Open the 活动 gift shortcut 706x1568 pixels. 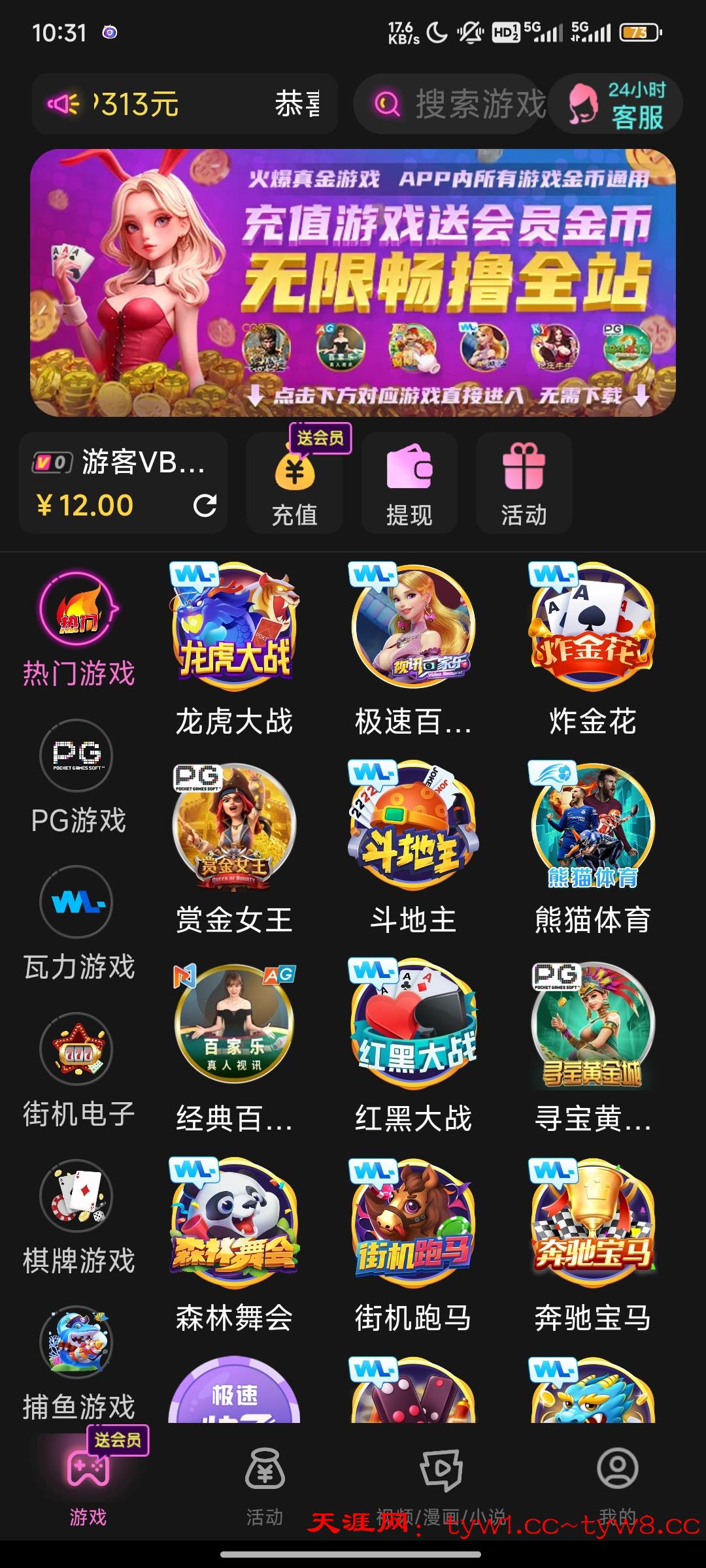point(524,483)
